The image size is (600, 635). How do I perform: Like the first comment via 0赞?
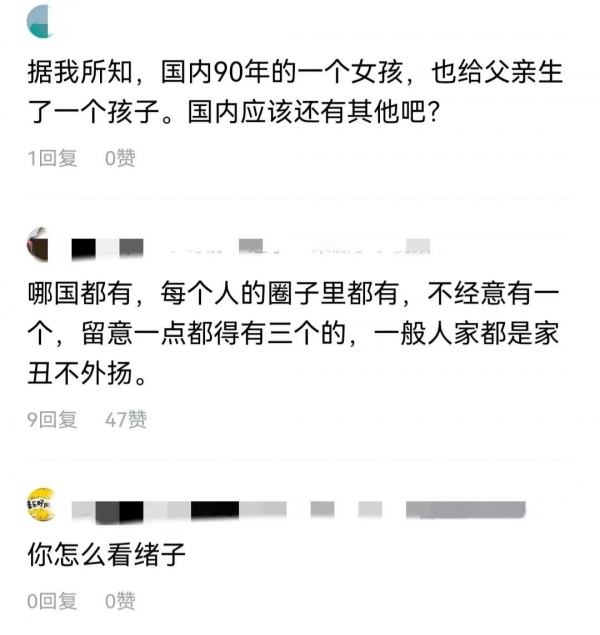120,158
